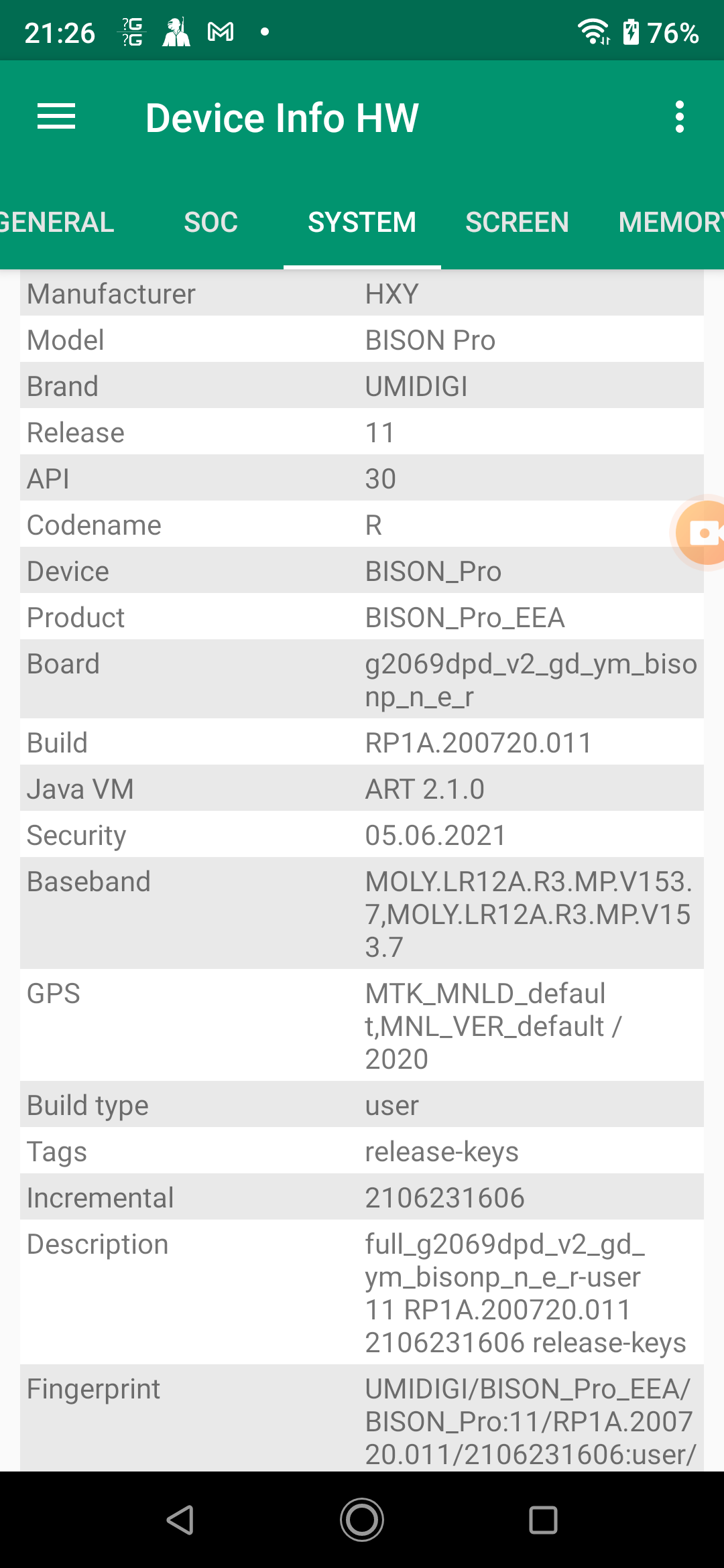Image resolution: width=724 pixels, height=1568 pixels.
Task: Open the navigation drawer menu
Action: coord(56,117)
